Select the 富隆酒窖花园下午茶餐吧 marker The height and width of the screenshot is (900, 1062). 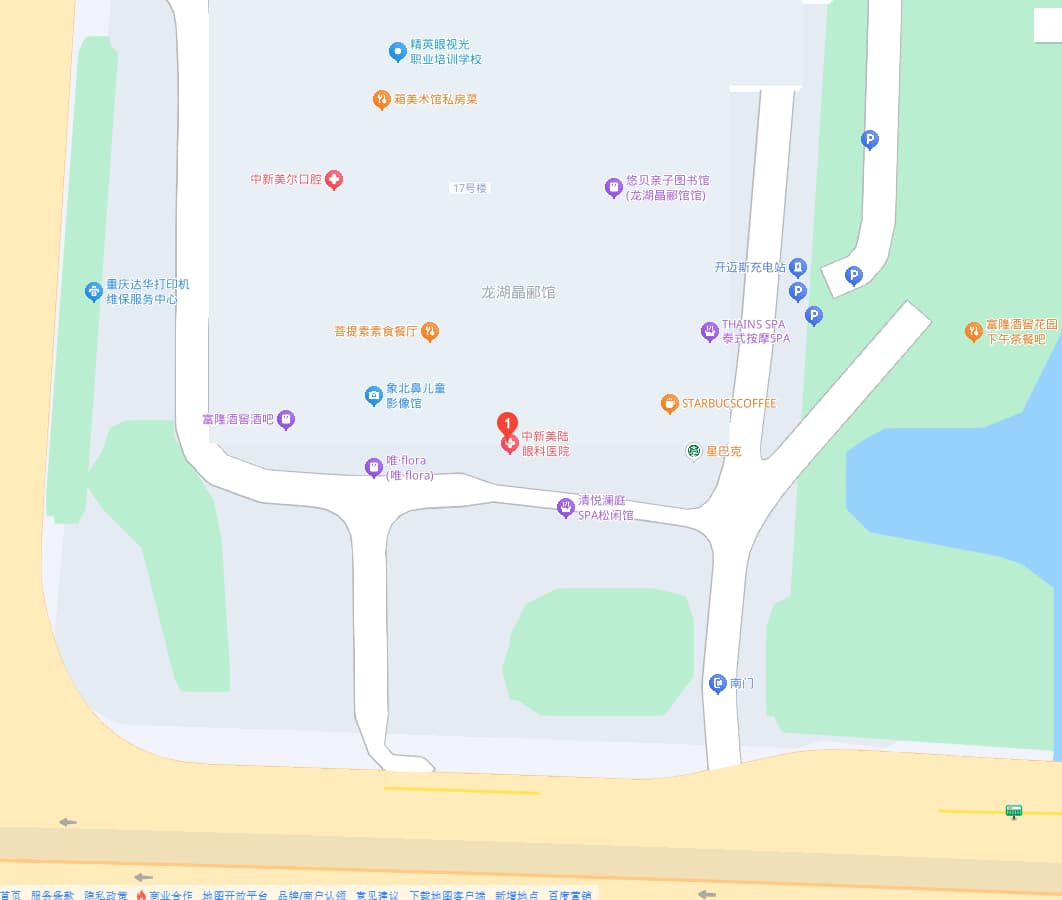pos(973,331)
